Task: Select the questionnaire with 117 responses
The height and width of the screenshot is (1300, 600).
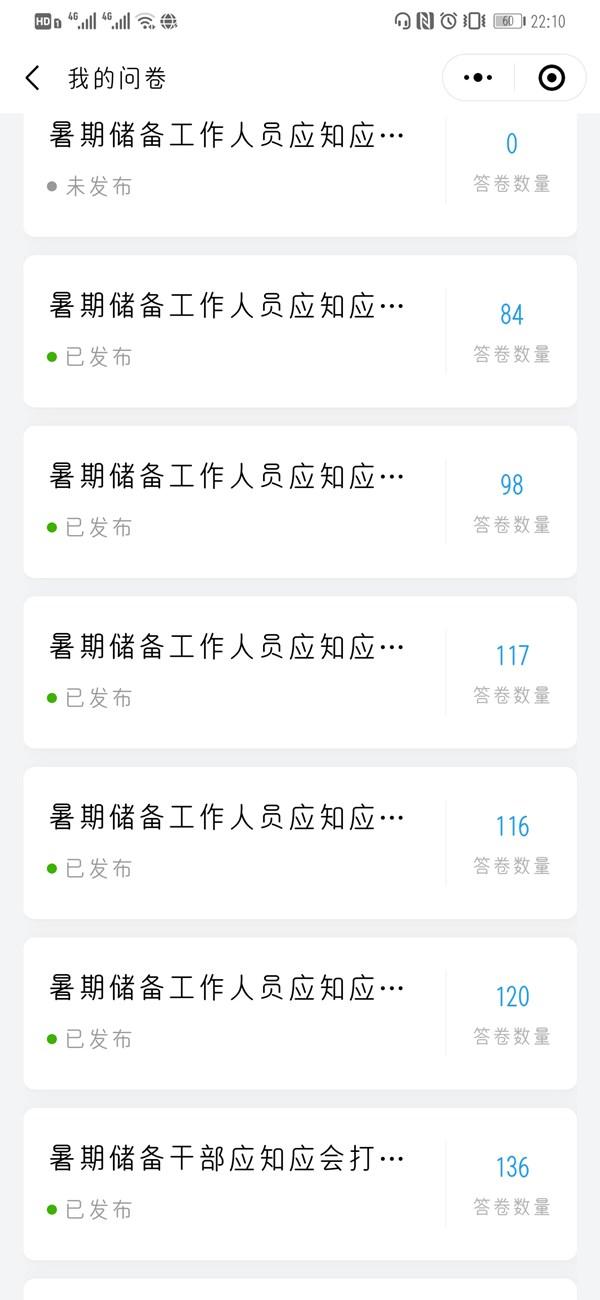Action: [300, 672]
